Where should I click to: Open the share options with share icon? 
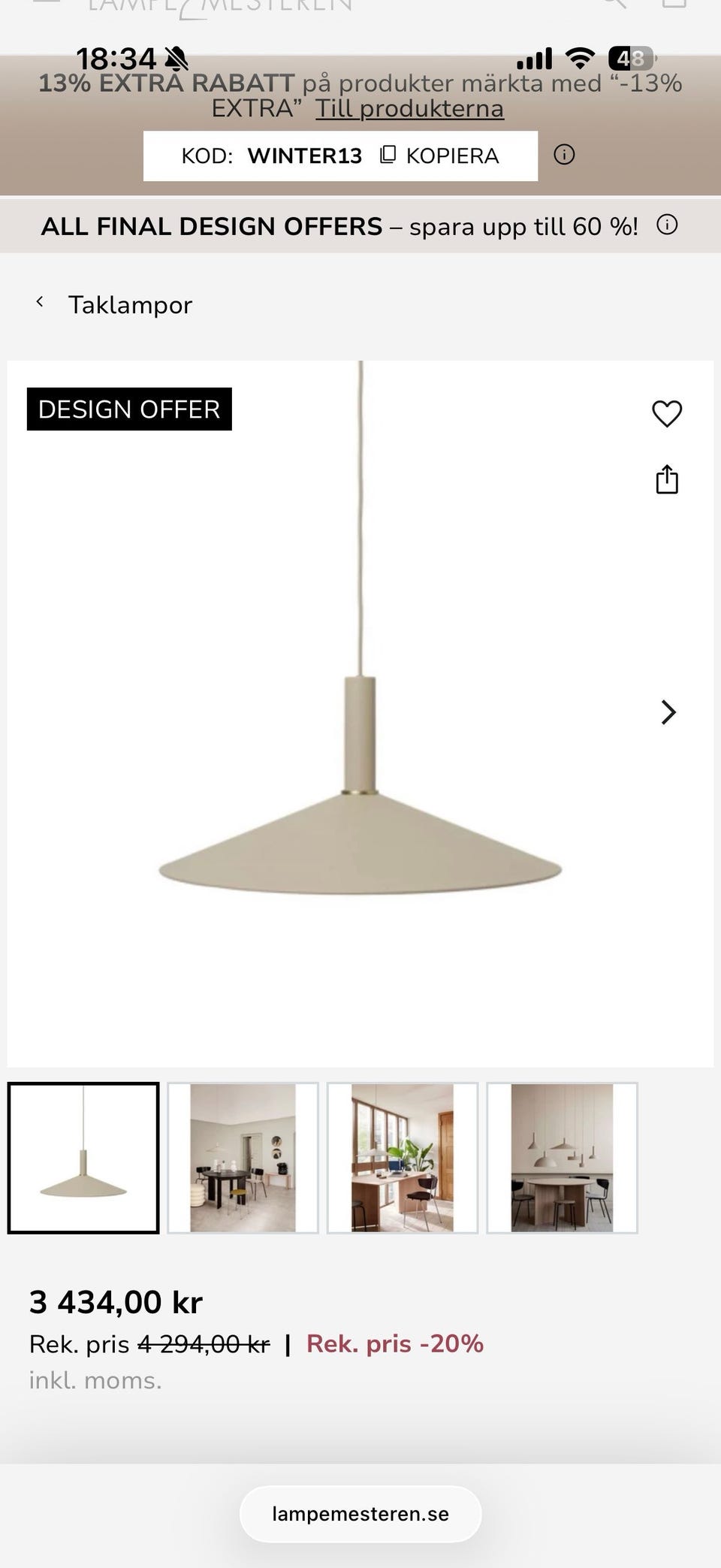tap(668, 480)
